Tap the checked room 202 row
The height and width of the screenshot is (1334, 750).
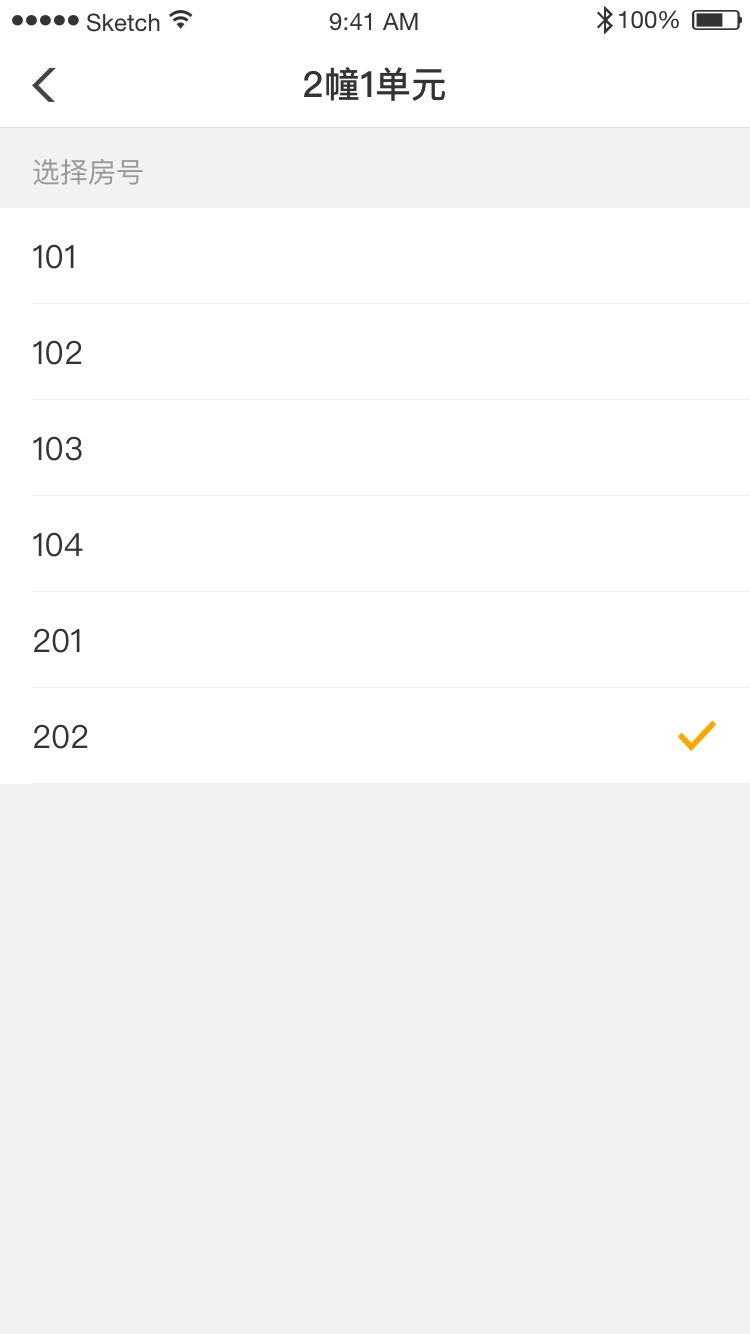coord(375,737)
